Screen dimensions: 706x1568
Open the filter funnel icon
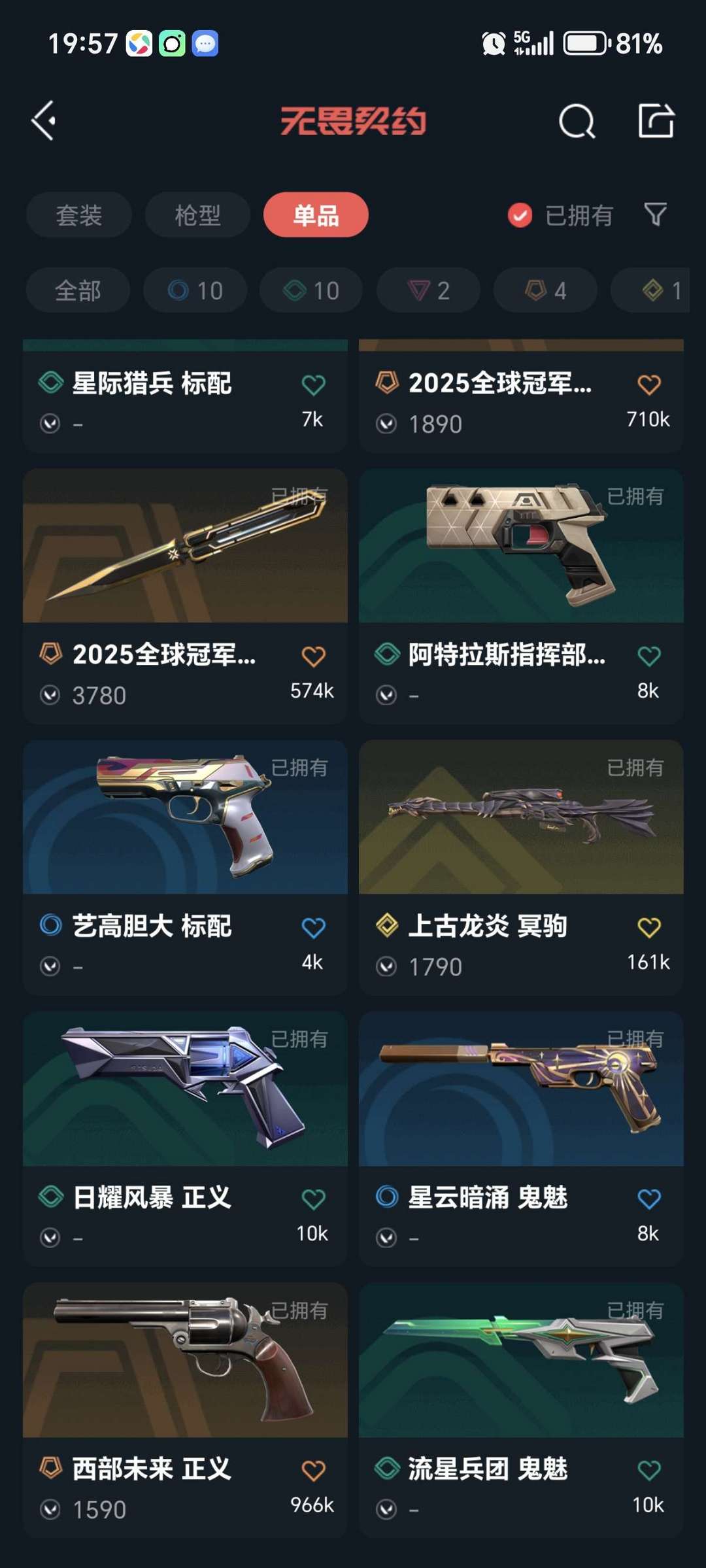[656, 214]
